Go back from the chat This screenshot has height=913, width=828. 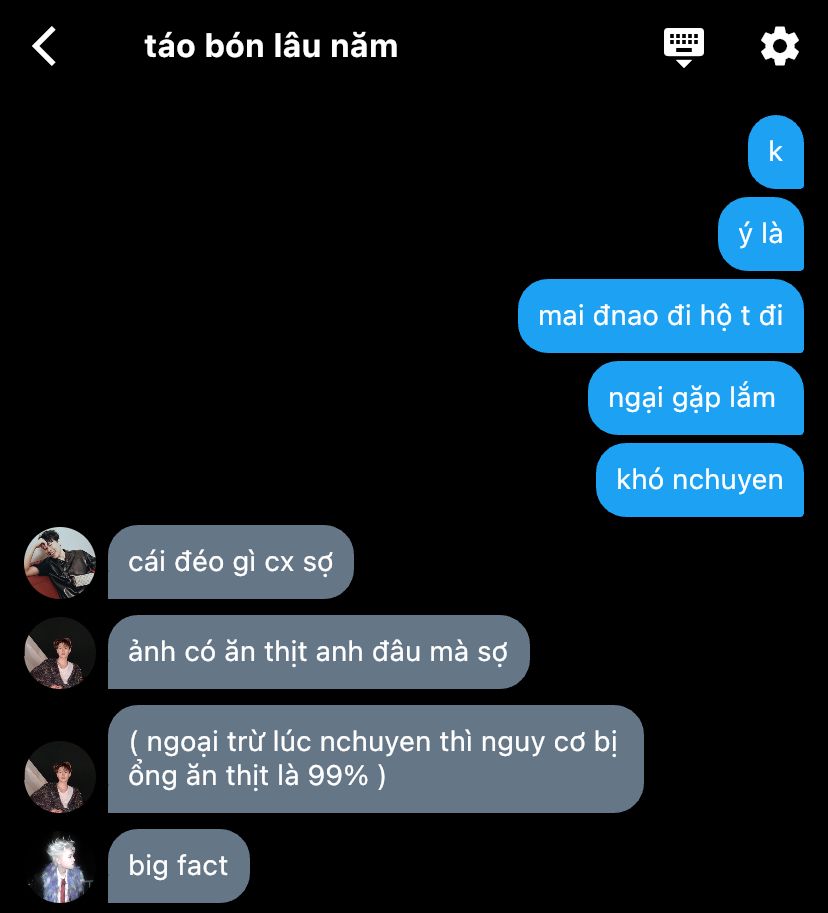coord(44,46)
